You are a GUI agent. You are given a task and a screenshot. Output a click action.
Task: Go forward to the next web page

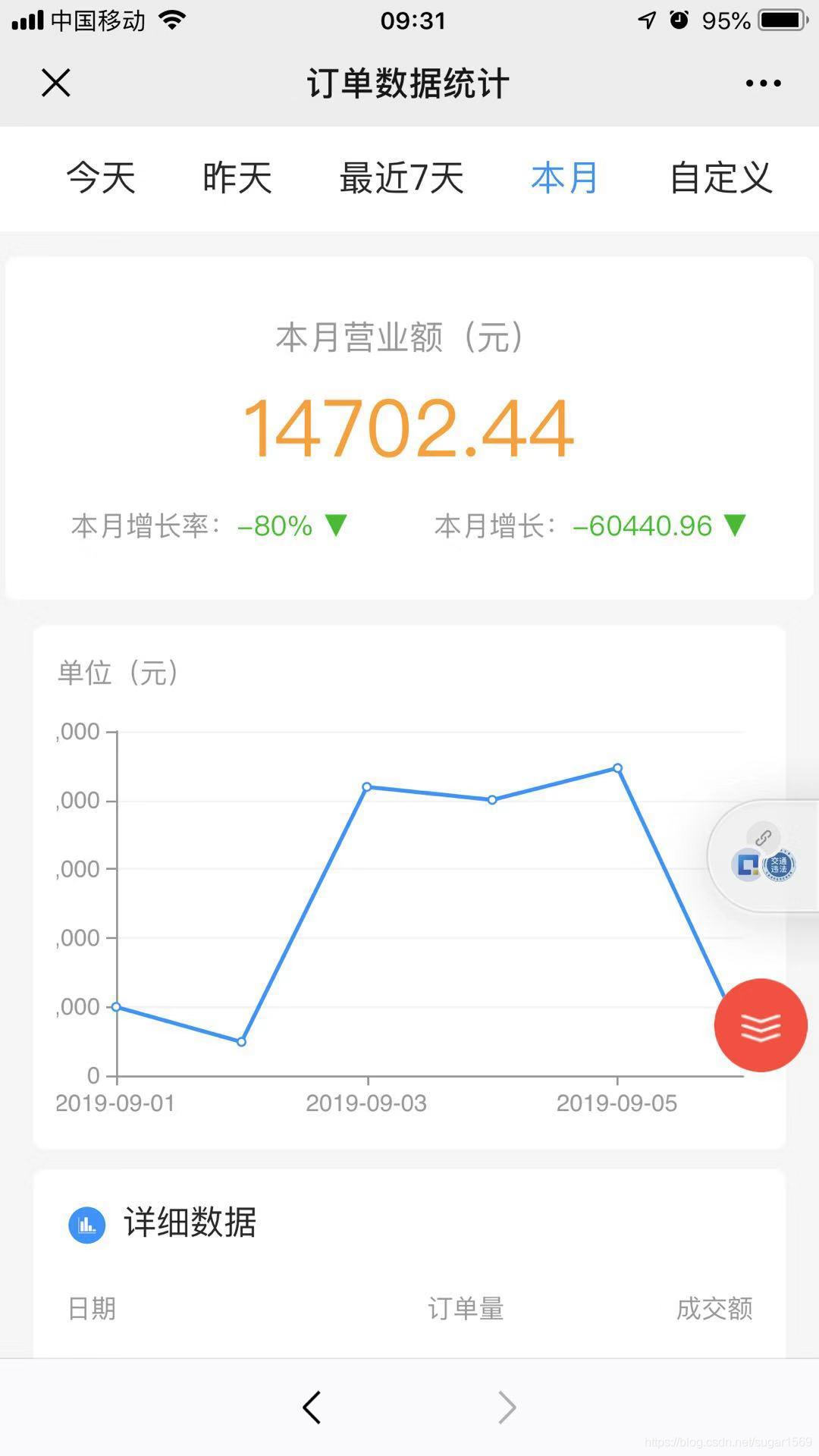[507, 1407]
